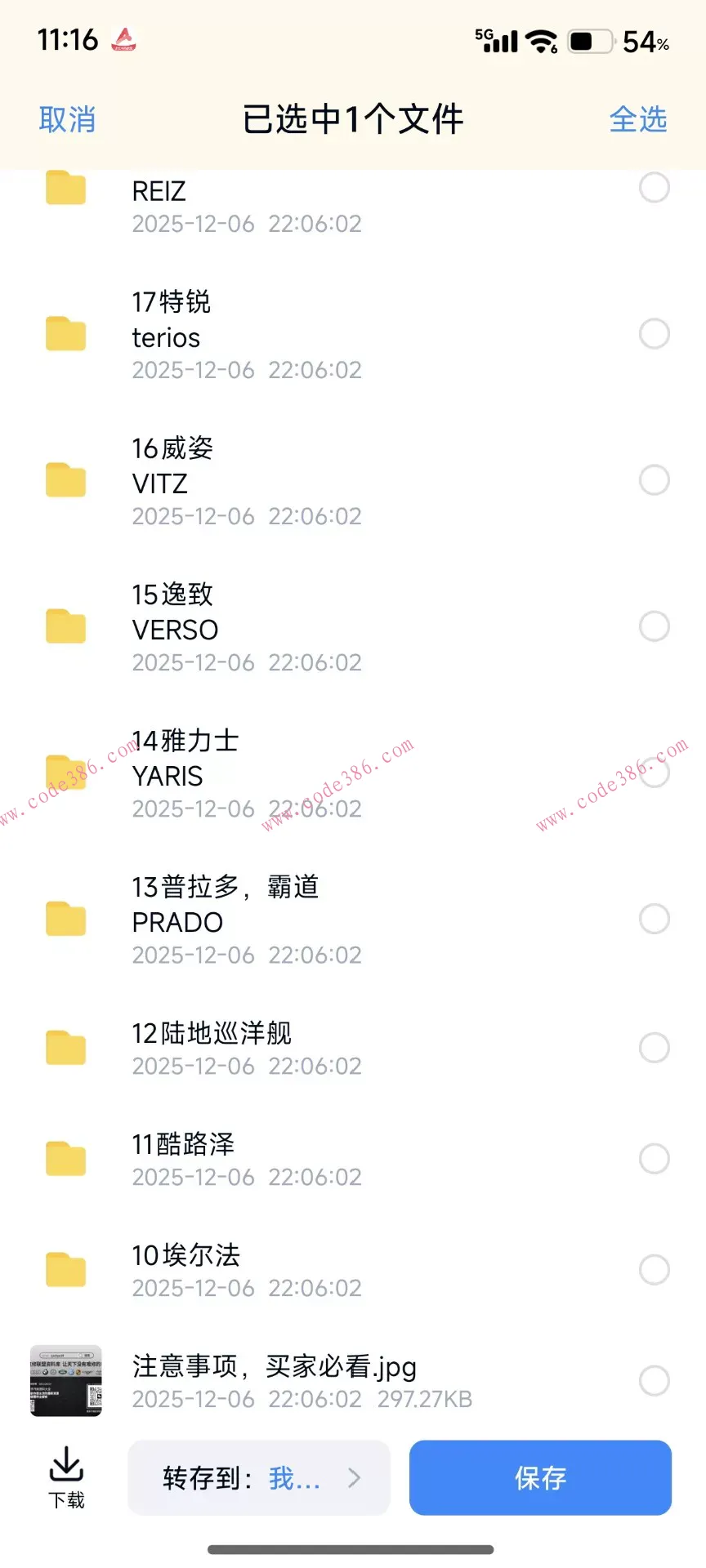Screen dimensions: 706x1568
Task: Open the 10埃尔法 folder
Action: 65,1270
